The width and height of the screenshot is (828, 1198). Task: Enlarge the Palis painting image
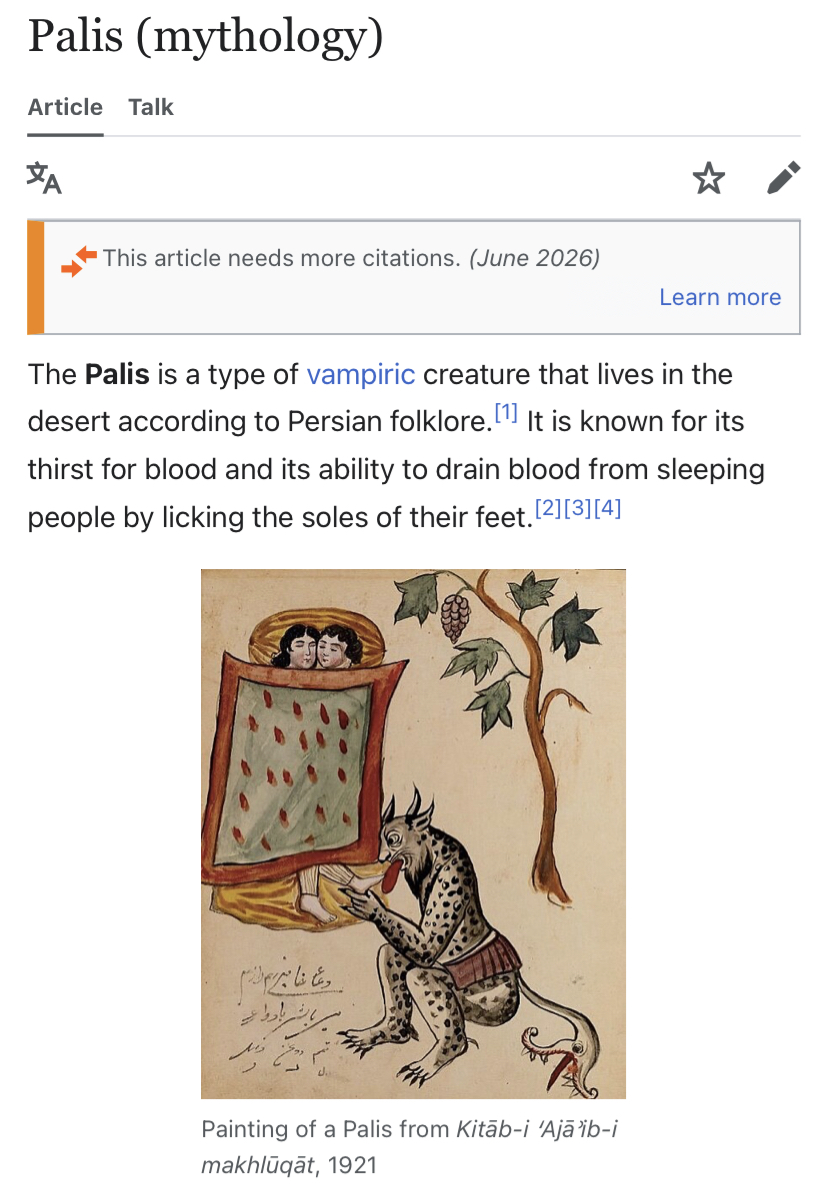pyautogui.click(x=413, y=834)
